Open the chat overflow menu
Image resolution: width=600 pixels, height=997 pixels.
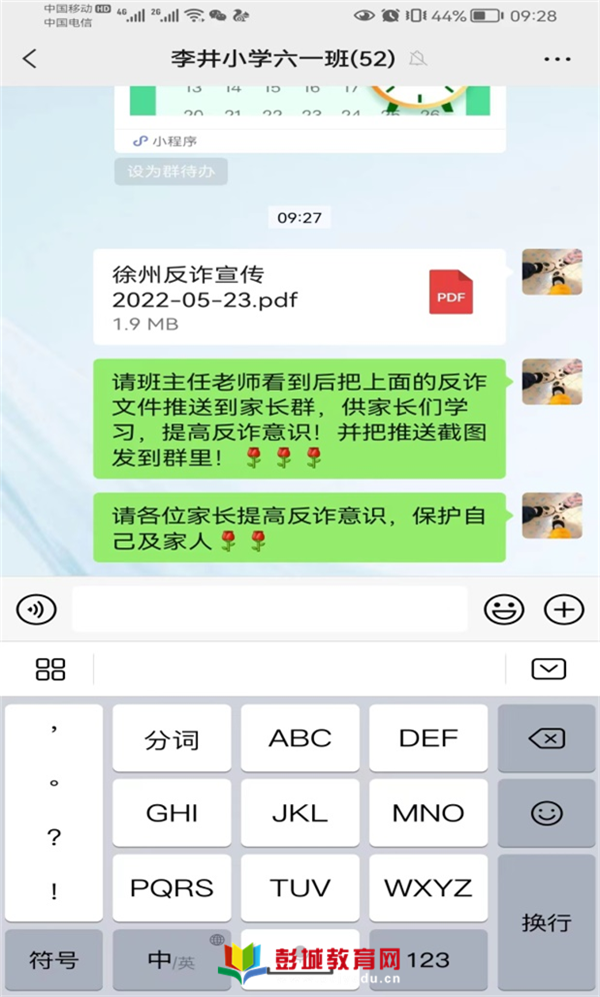point(557,59)
